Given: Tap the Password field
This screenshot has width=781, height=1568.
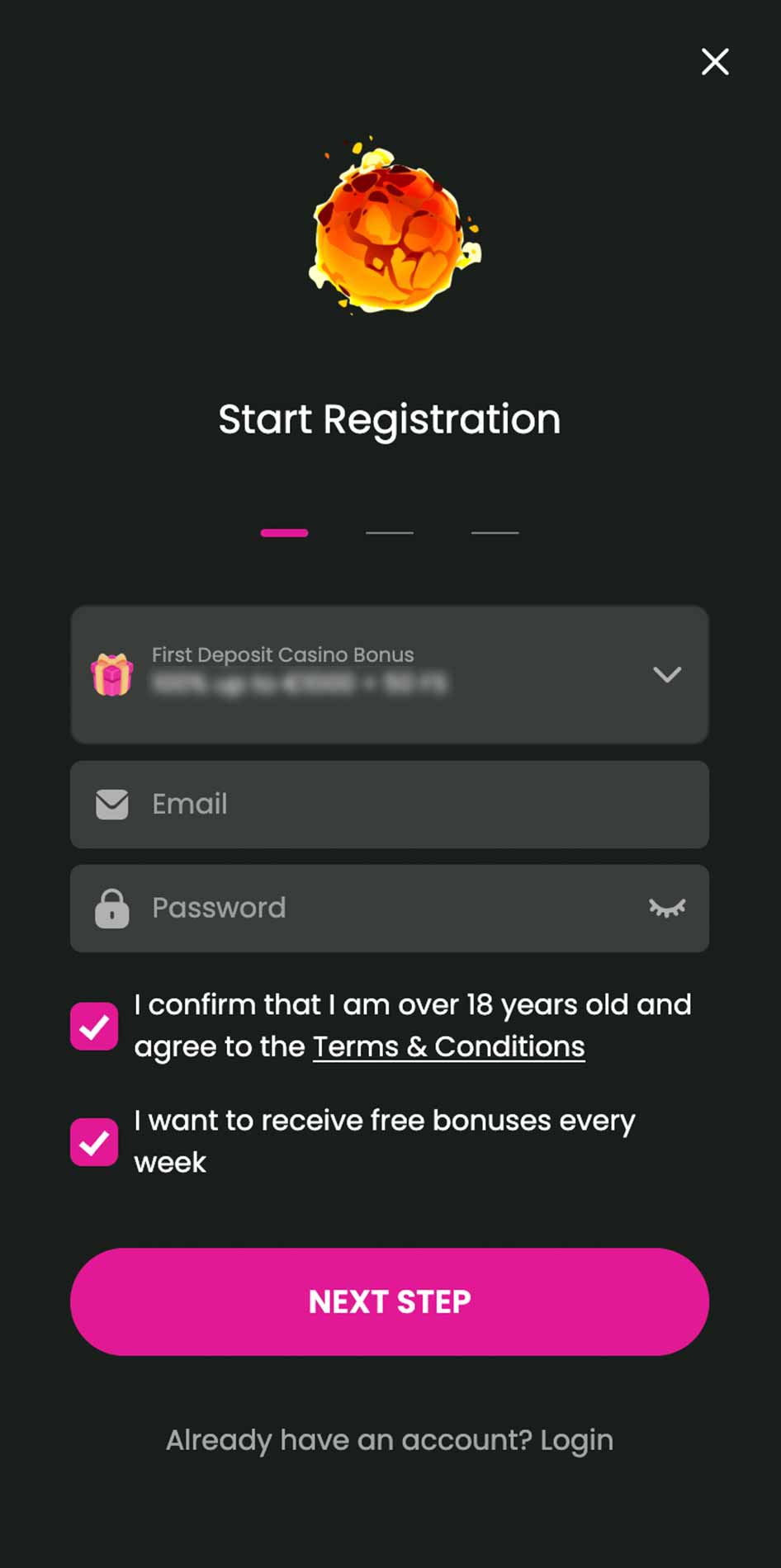Looking at the screenshot, I should pos(390,908).
